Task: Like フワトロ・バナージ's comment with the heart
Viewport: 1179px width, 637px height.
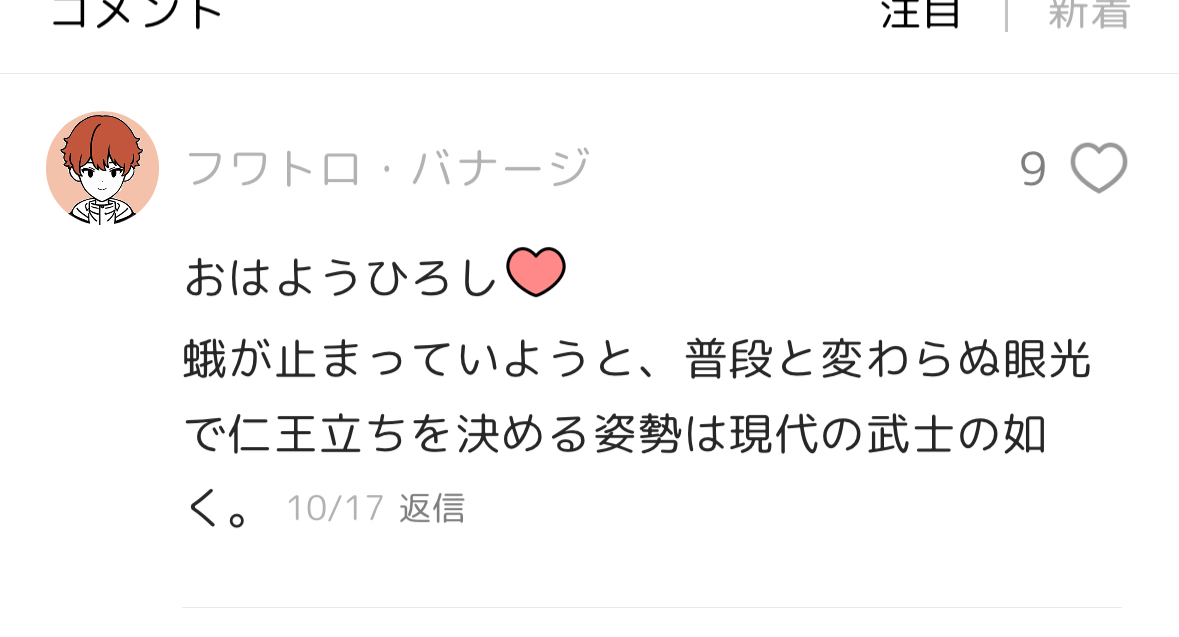Action: [1098, 168]
